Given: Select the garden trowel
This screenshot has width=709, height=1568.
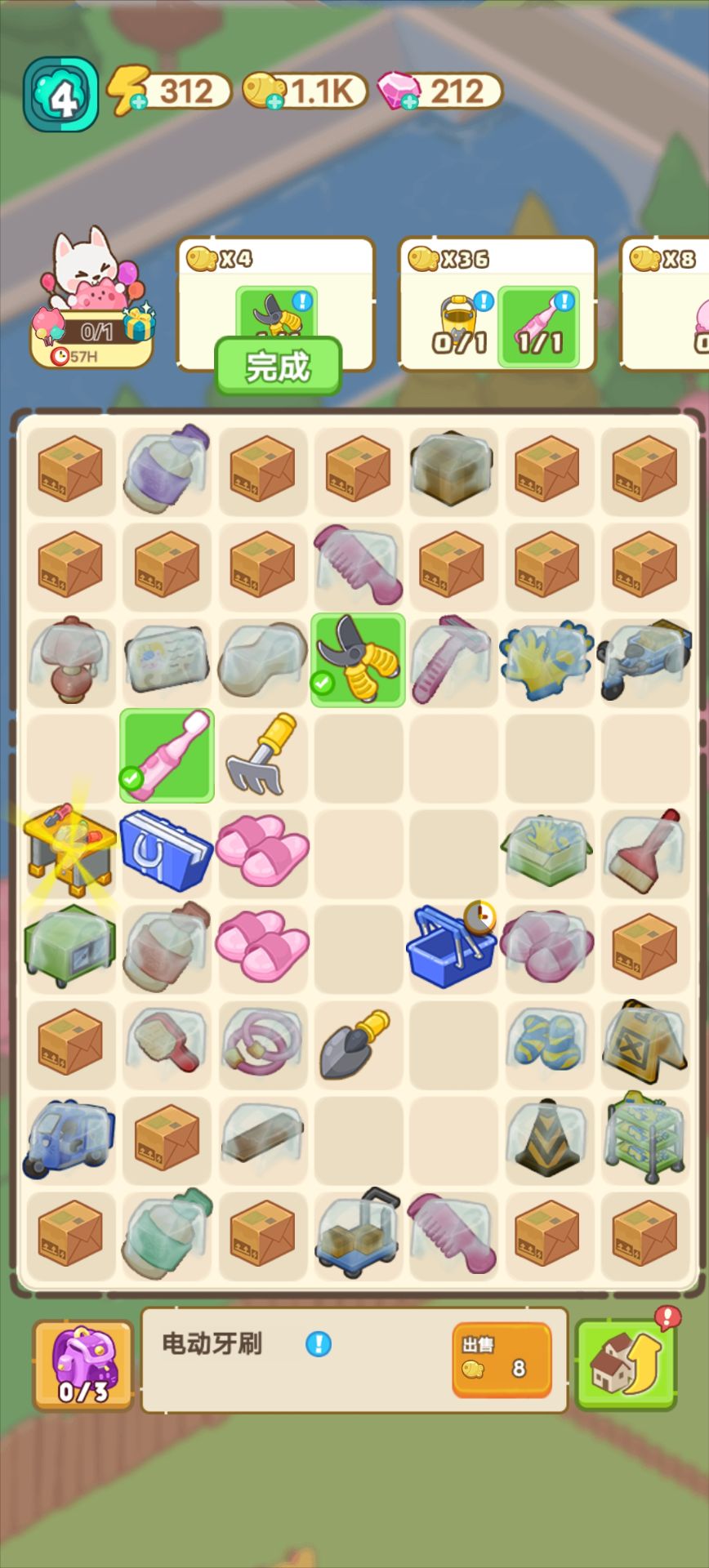Looking at the screenshot, I should [356, 1043].
